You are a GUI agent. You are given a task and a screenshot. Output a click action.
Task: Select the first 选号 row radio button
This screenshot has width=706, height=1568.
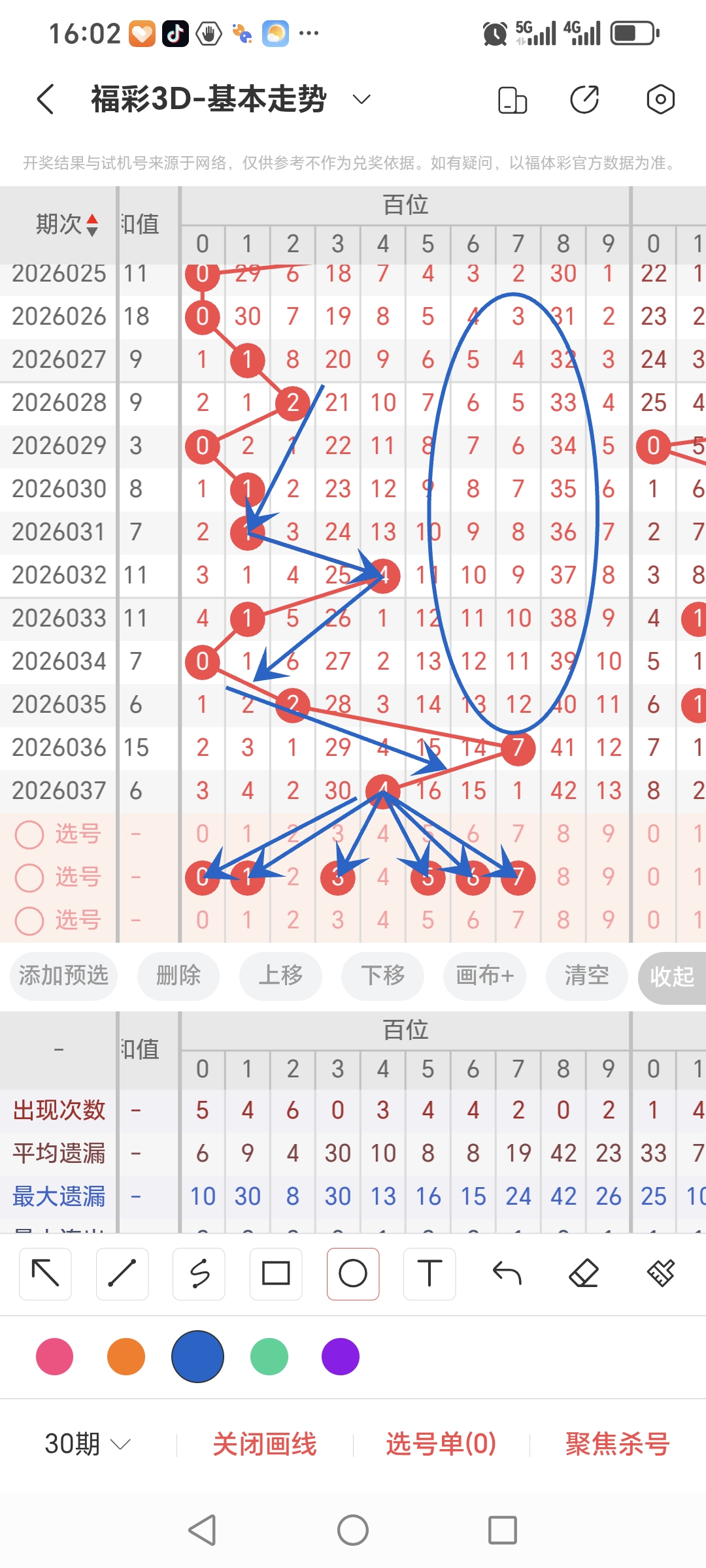pos(29,834)
